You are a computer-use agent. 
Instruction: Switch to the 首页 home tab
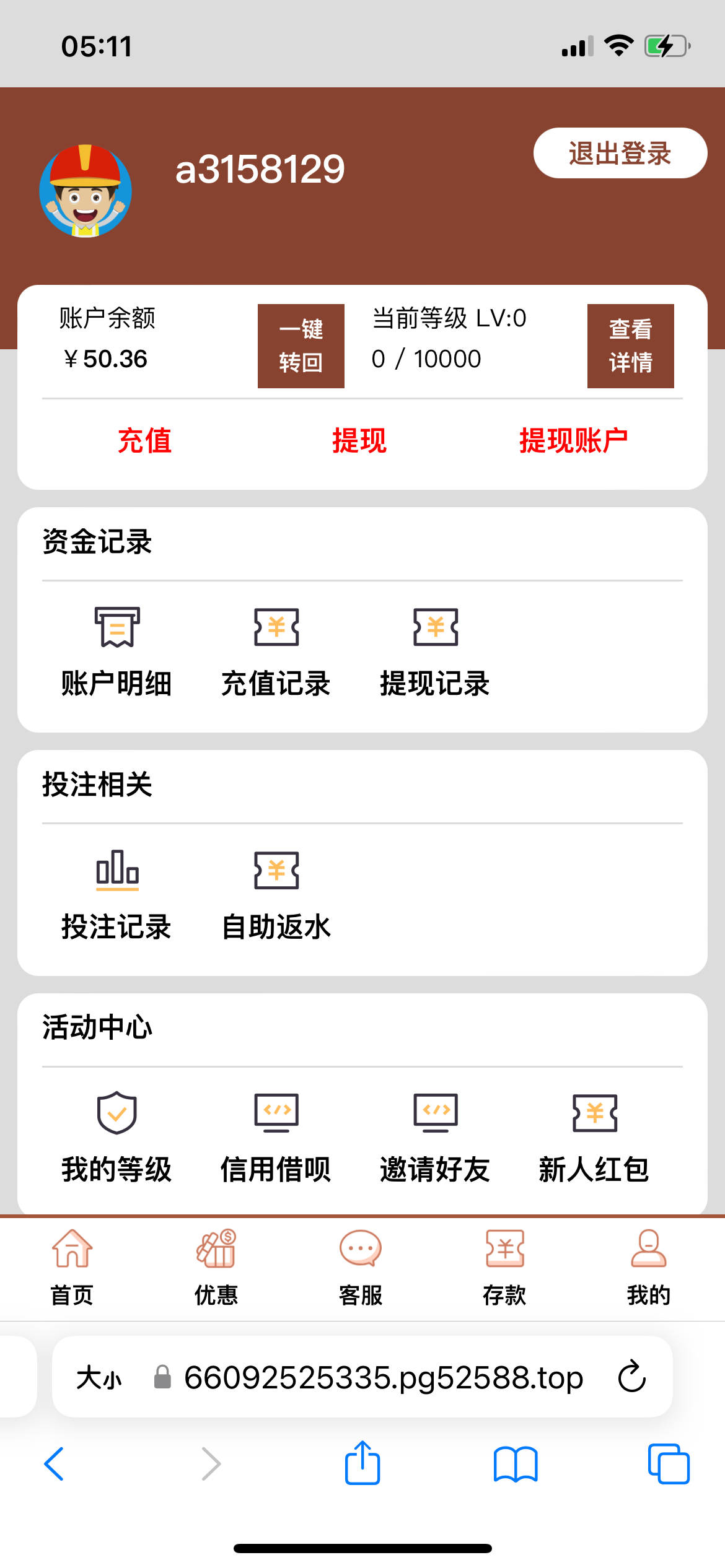tap(72, 1267)
